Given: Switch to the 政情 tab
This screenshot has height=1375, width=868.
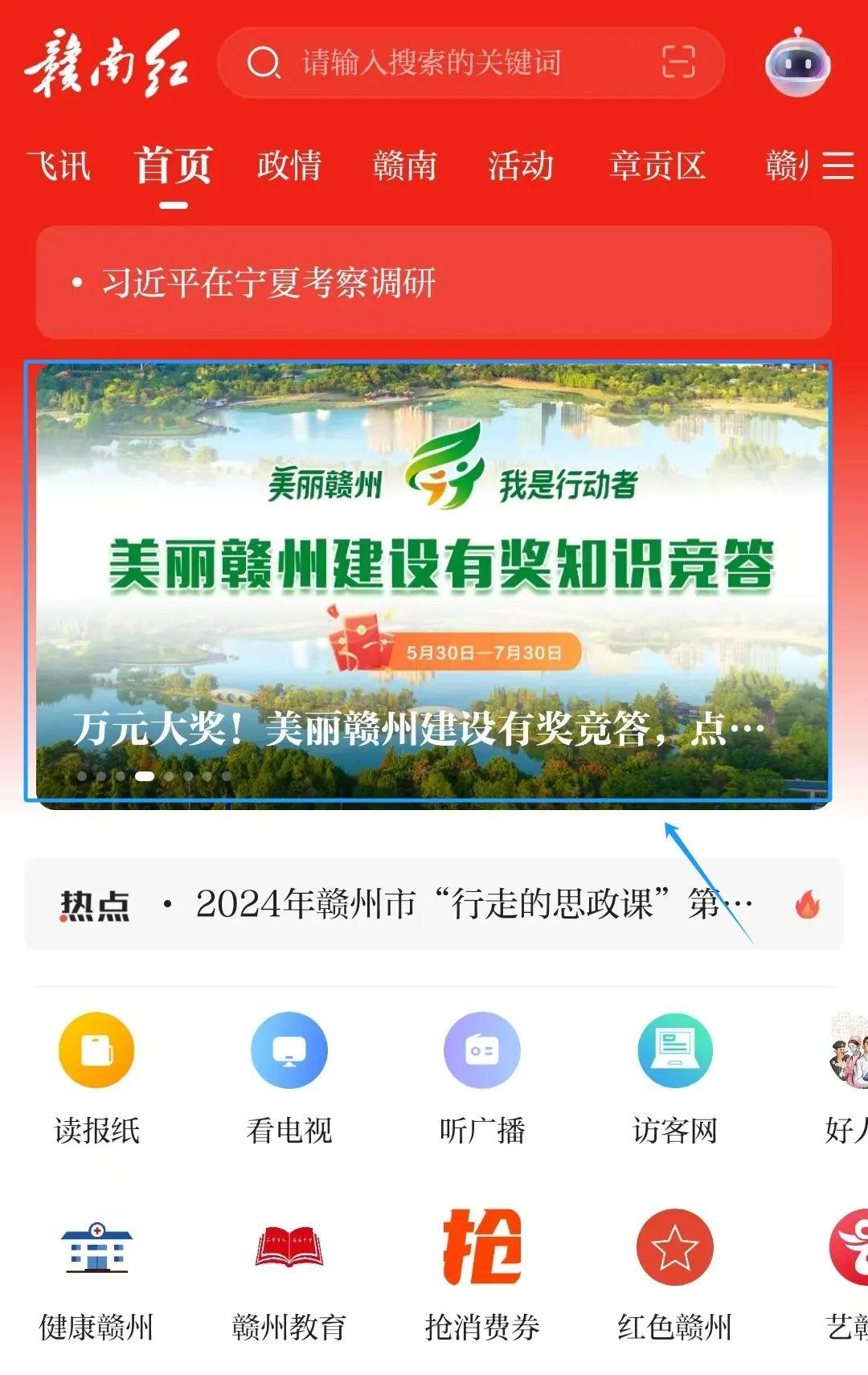Looking at the screenshot, I should [289, 166].
